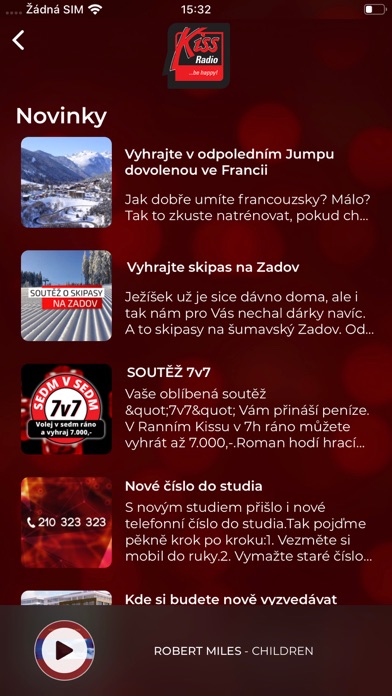Start radio playback with the play button
The width and height of the screenshot is (392, 696).
click(64, 650)
